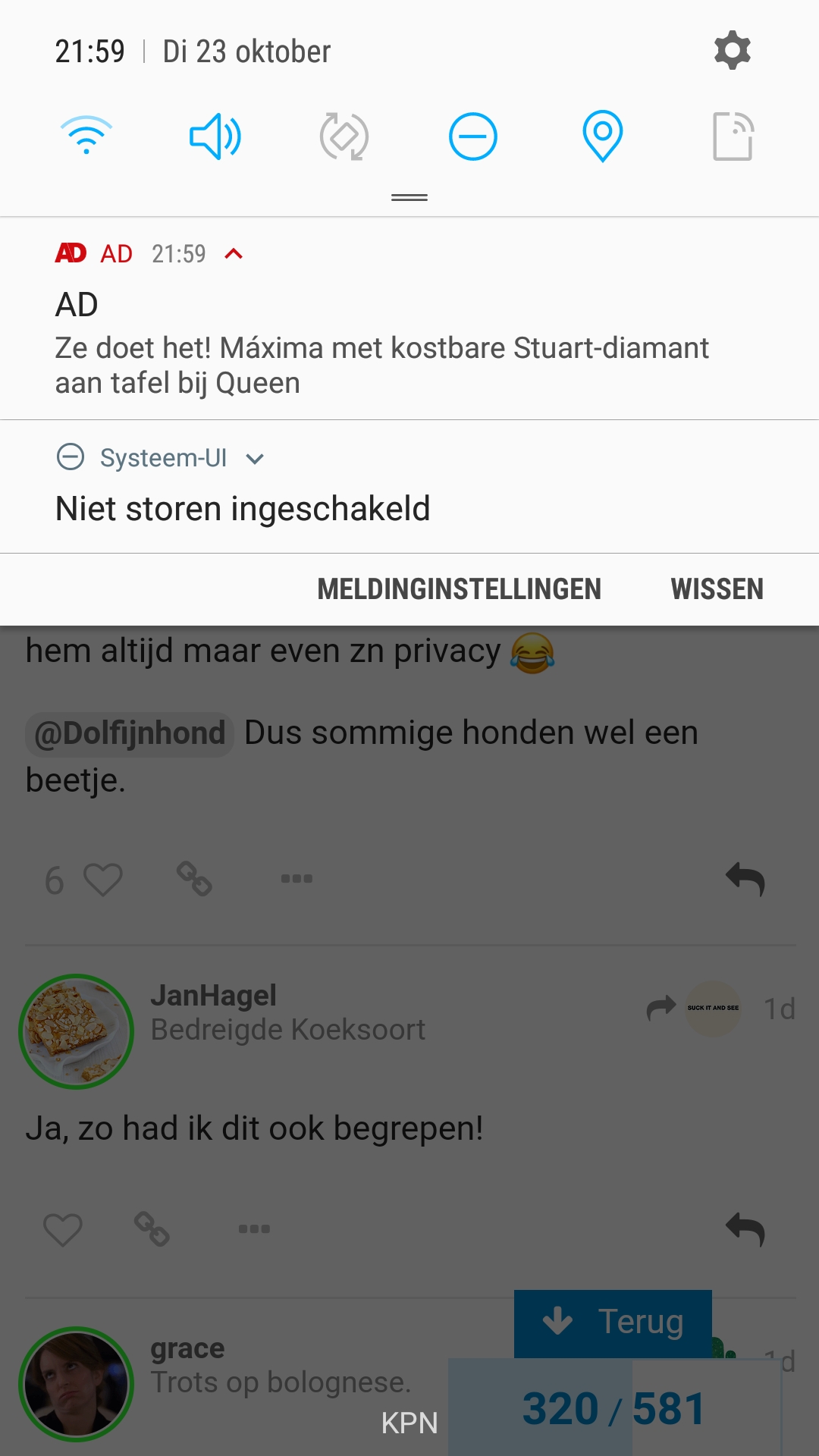Collapse the AD notification chevron

[234, 254]
